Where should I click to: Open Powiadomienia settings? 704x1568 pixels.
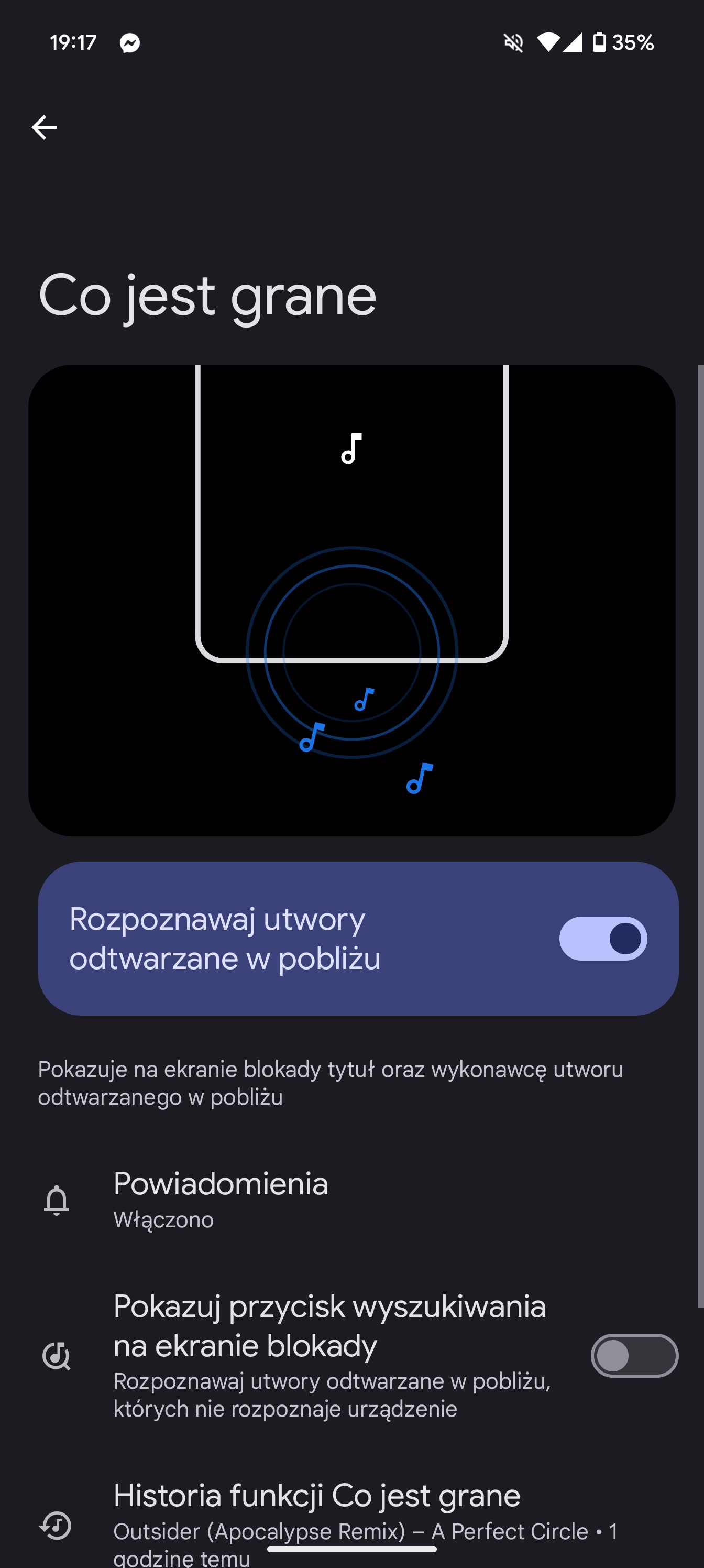coord(351,1200)
